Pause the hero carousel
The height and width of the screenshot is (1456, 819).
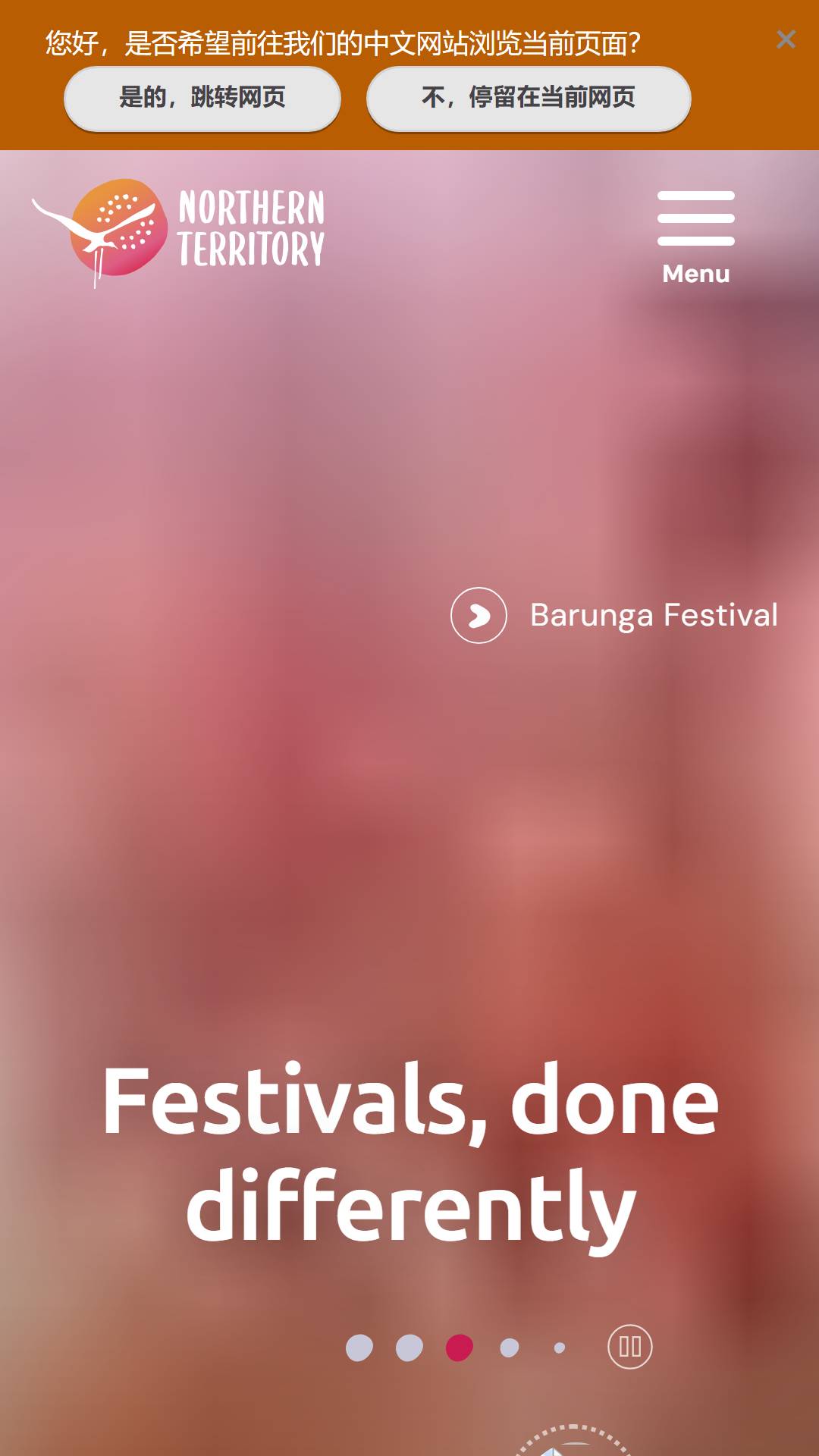(630, 1347)
